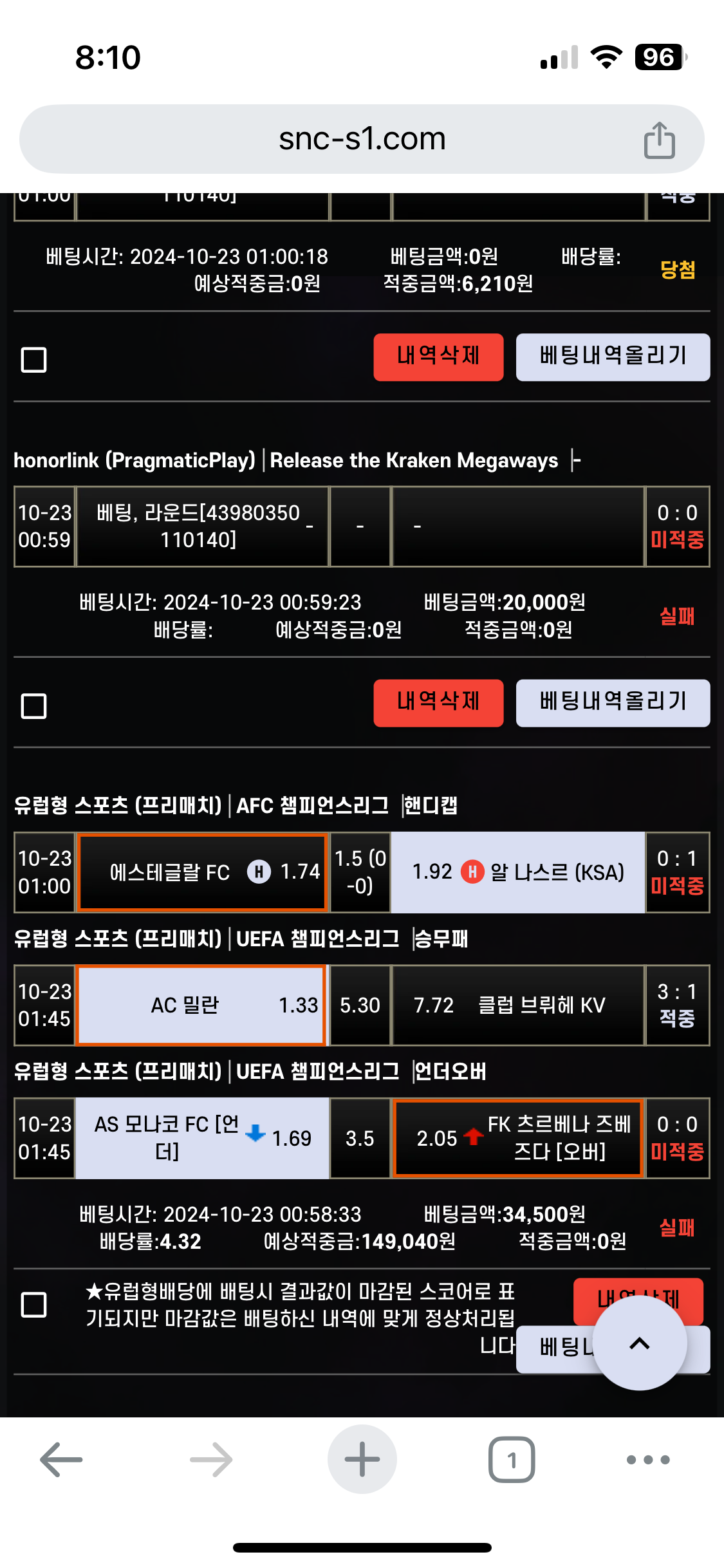Go back to the previous page
The image size is (724, 1568).
61,1459
